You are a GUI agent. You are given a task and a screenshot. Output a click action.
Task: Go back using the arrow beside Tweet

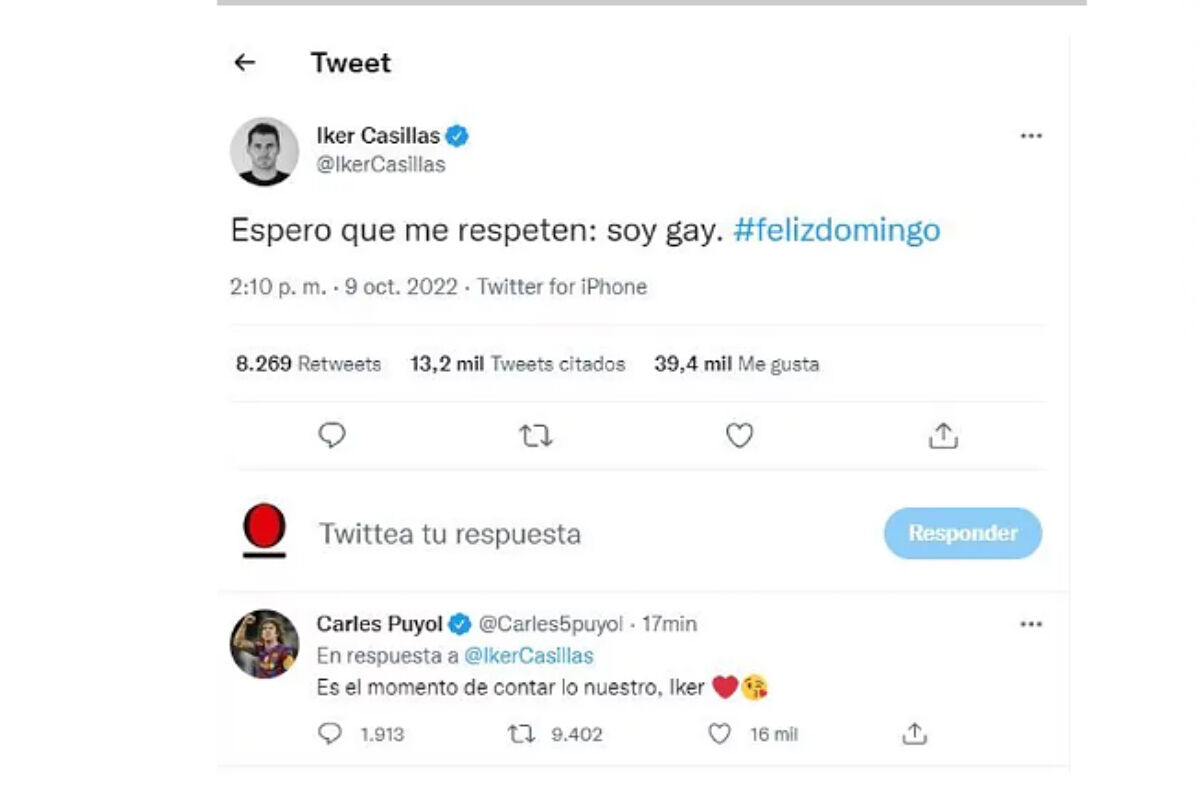click(244, 63)
